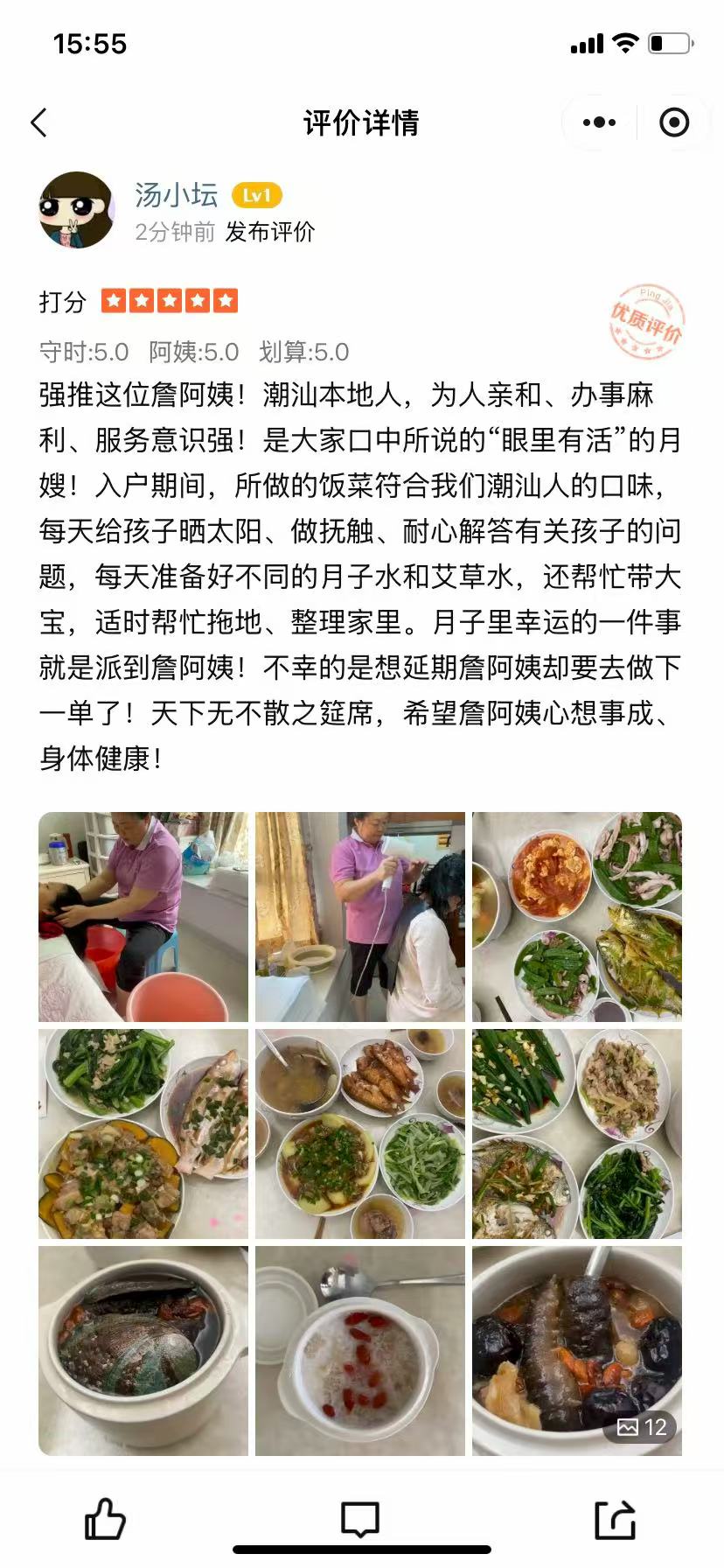The height and width of the screenshot is (1568, 724).
Task: View photo of auntie massaging at bedside
Action: click(143, 916)
